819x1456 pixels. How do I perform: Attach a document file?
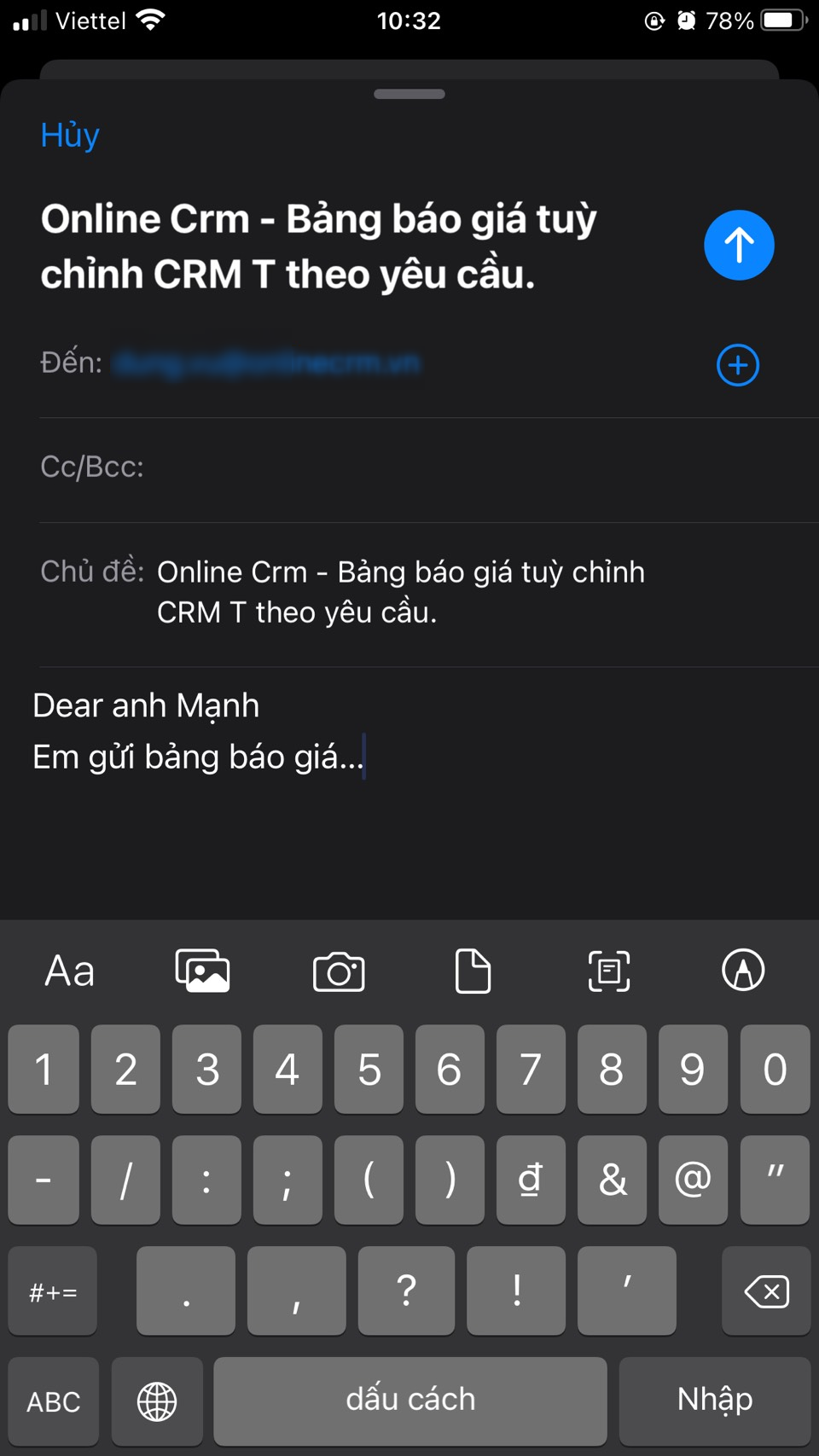pyautogui.click(x=473, y=972)
